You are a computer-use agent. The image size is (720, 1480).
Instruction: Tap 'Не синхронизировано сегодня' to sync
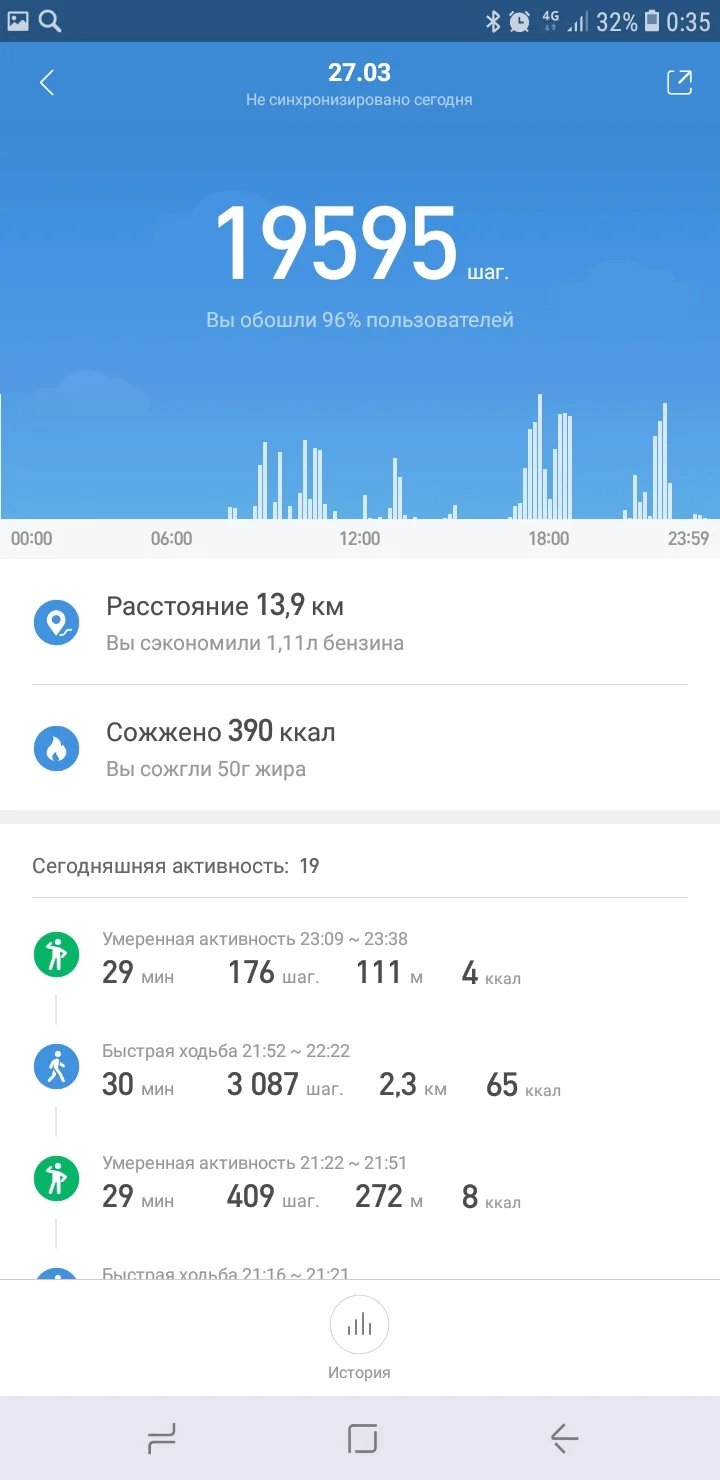click(360, 99)
